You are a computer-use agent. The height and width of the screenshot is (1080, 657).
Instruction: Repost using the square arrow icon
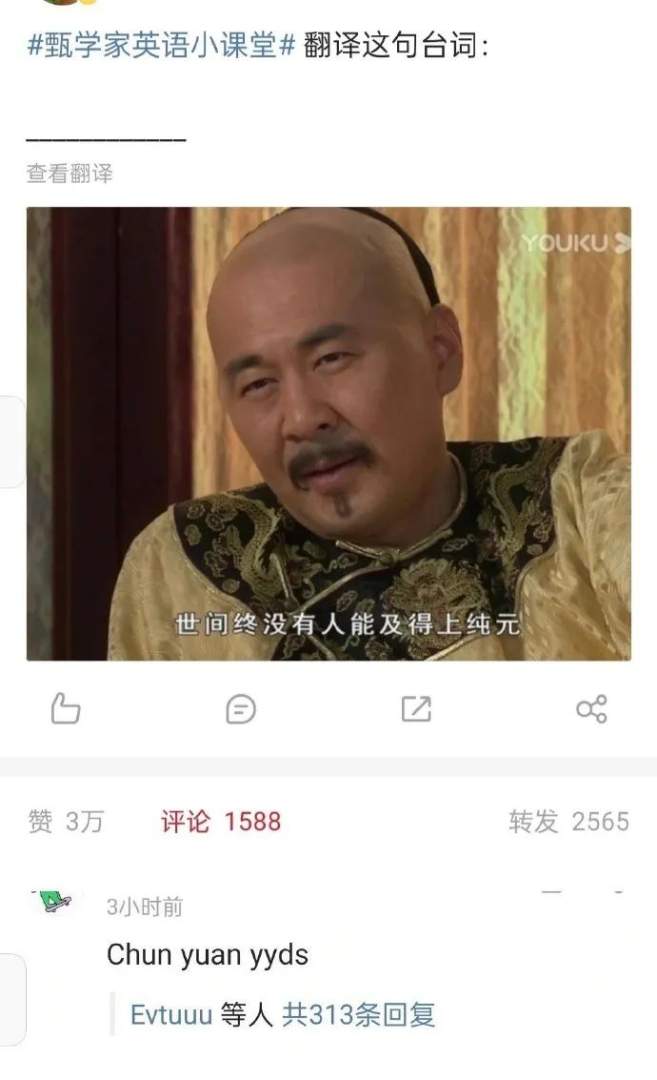click(x=415, y=709)
